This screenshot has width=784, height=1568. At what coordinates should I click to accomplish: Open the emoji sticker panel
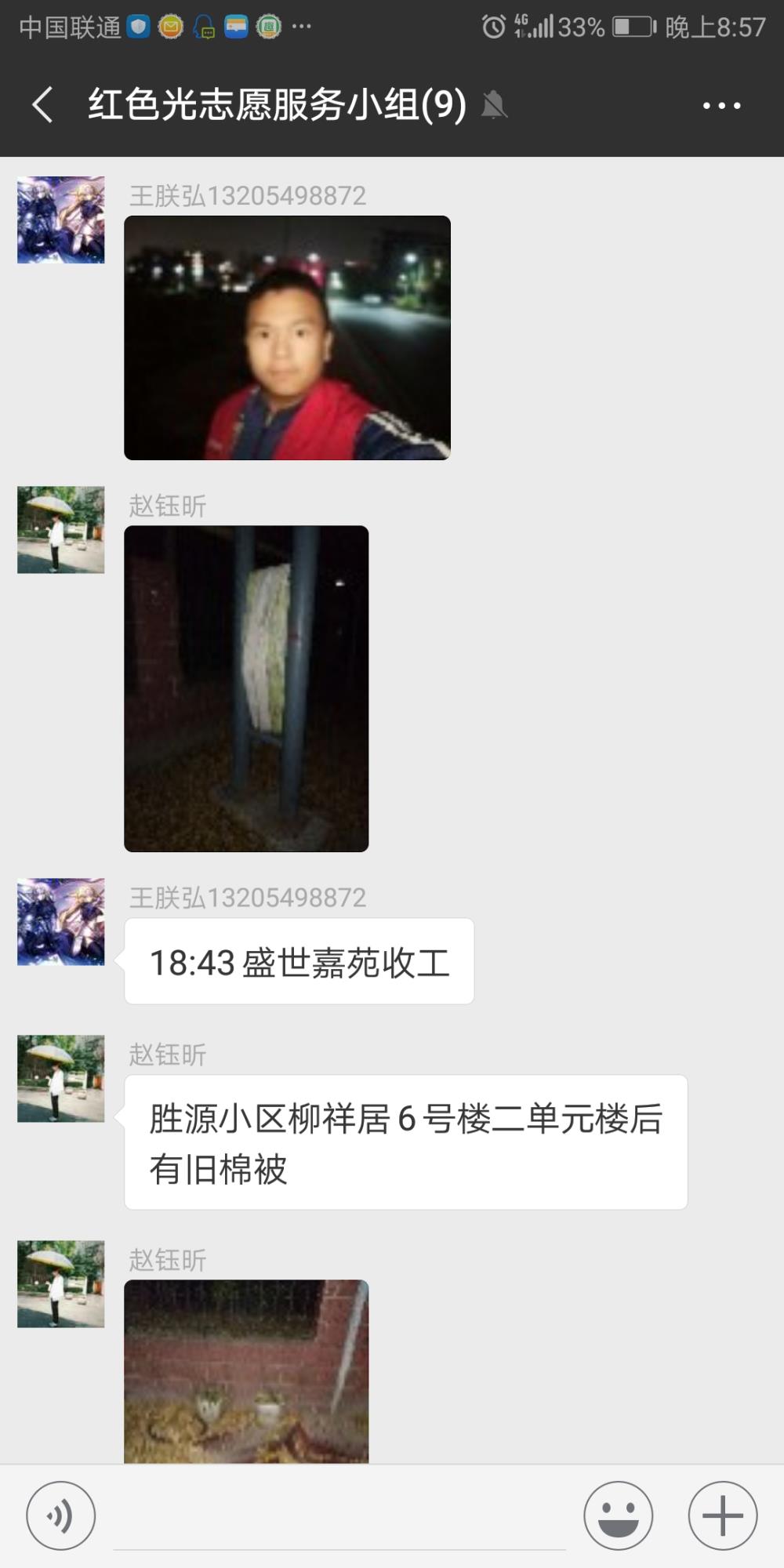(x=618, y=1515)
